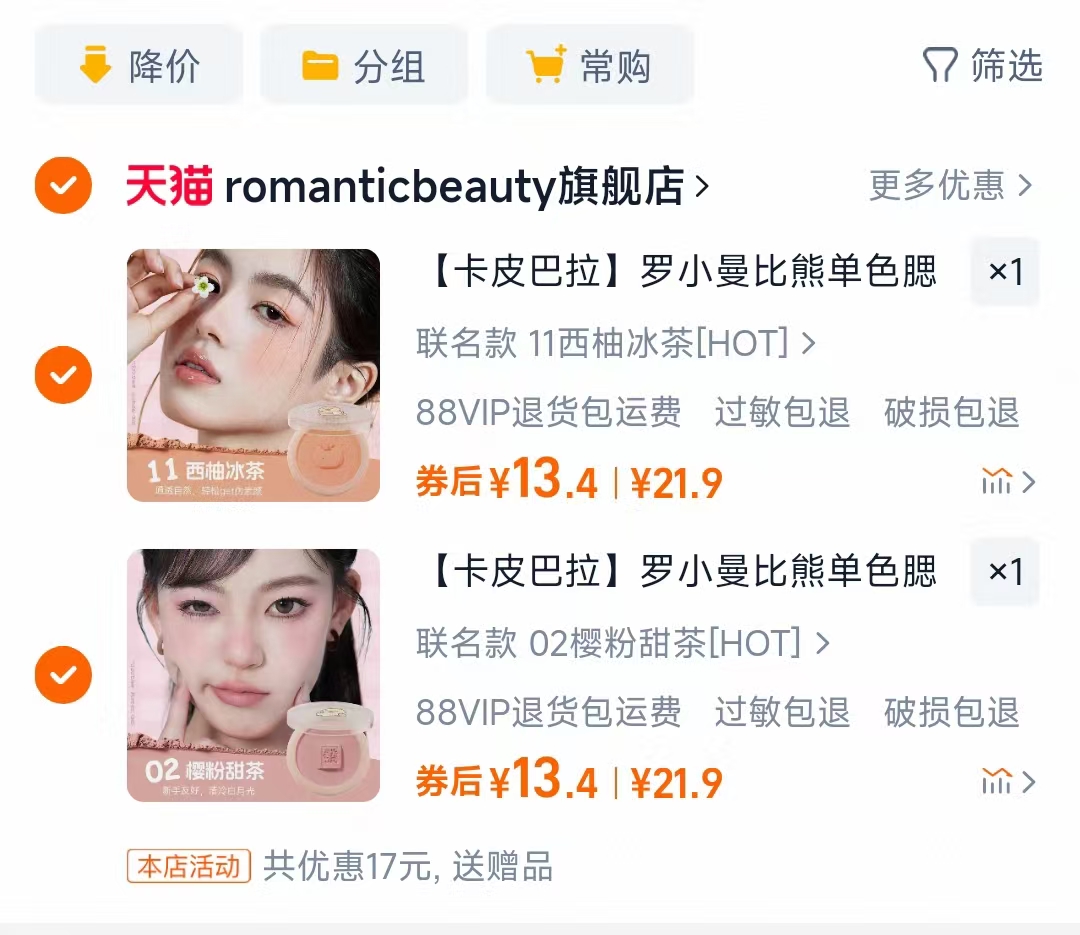Tap the 降价 price-drop filter chip
This screenshot has width=1080, height=935.
point(139,67)
